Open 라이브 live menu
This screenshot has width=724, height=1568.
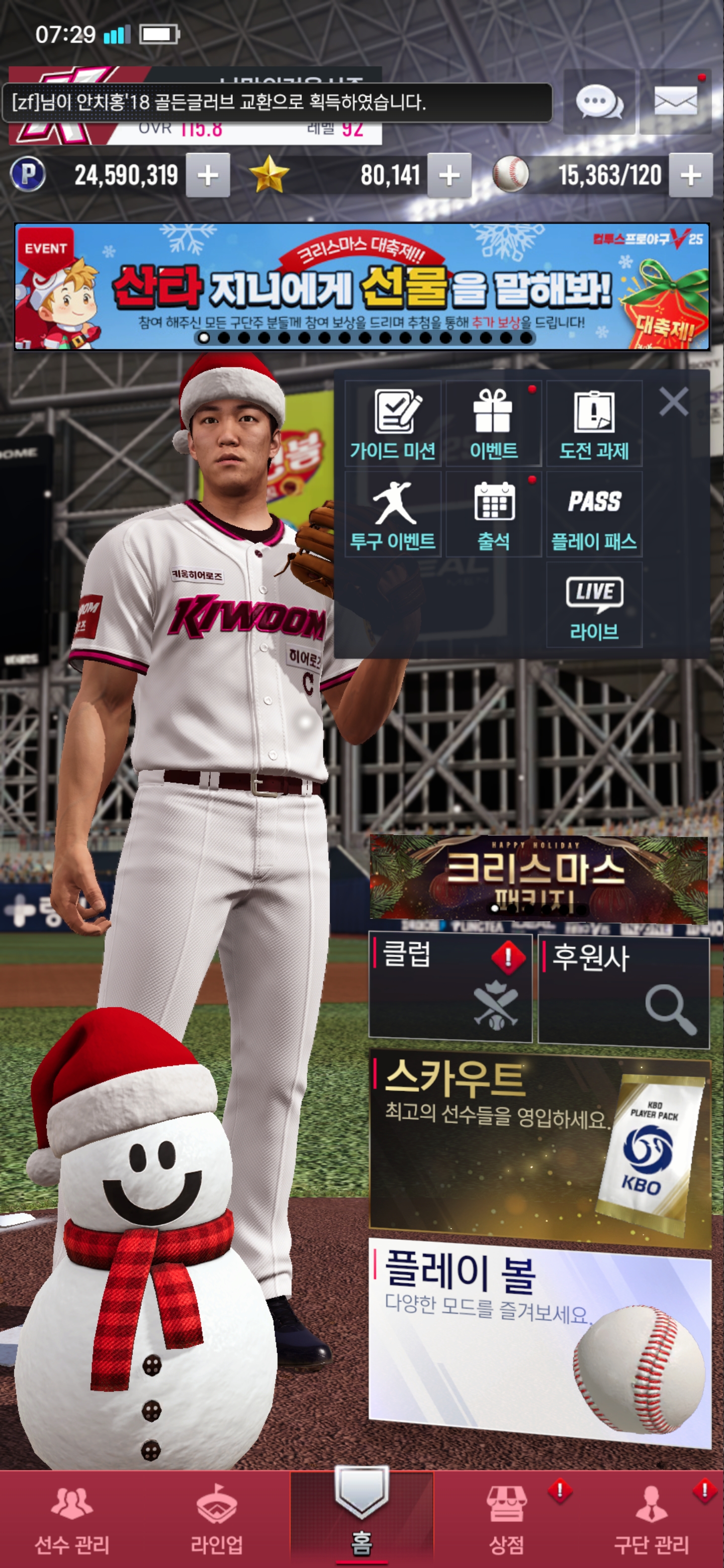[x=594, y=605]
